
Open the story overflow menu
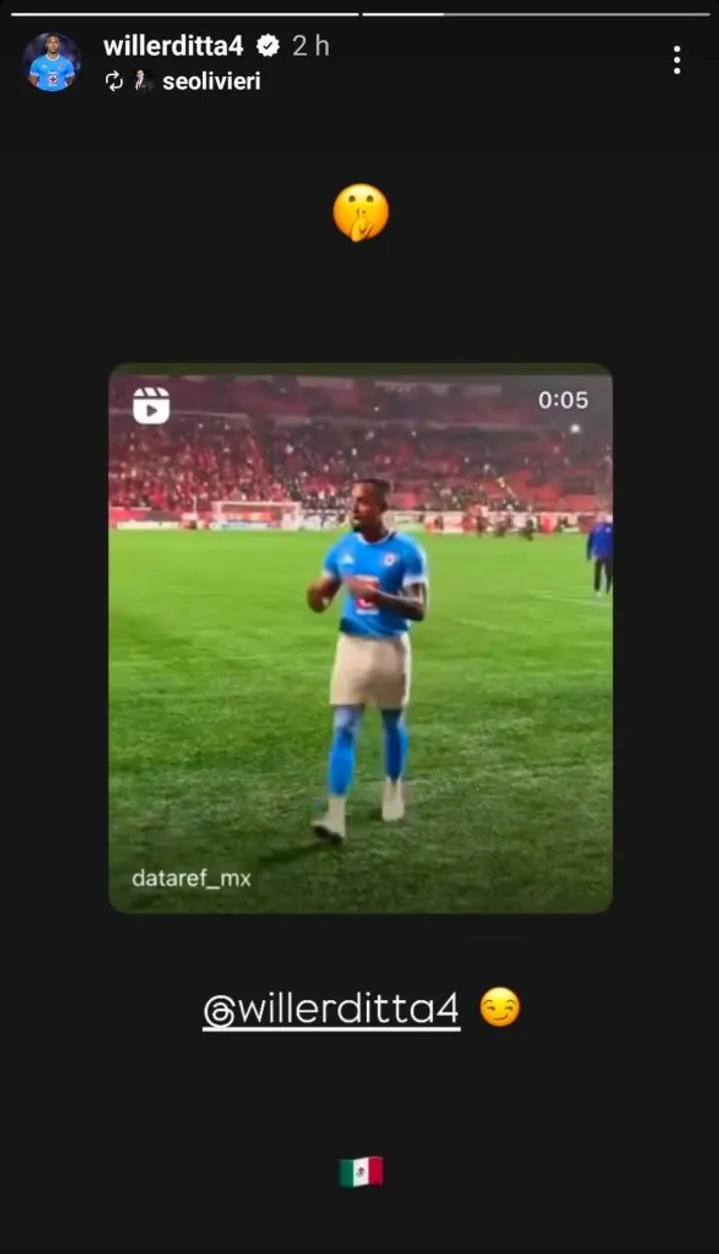point(677,60)
